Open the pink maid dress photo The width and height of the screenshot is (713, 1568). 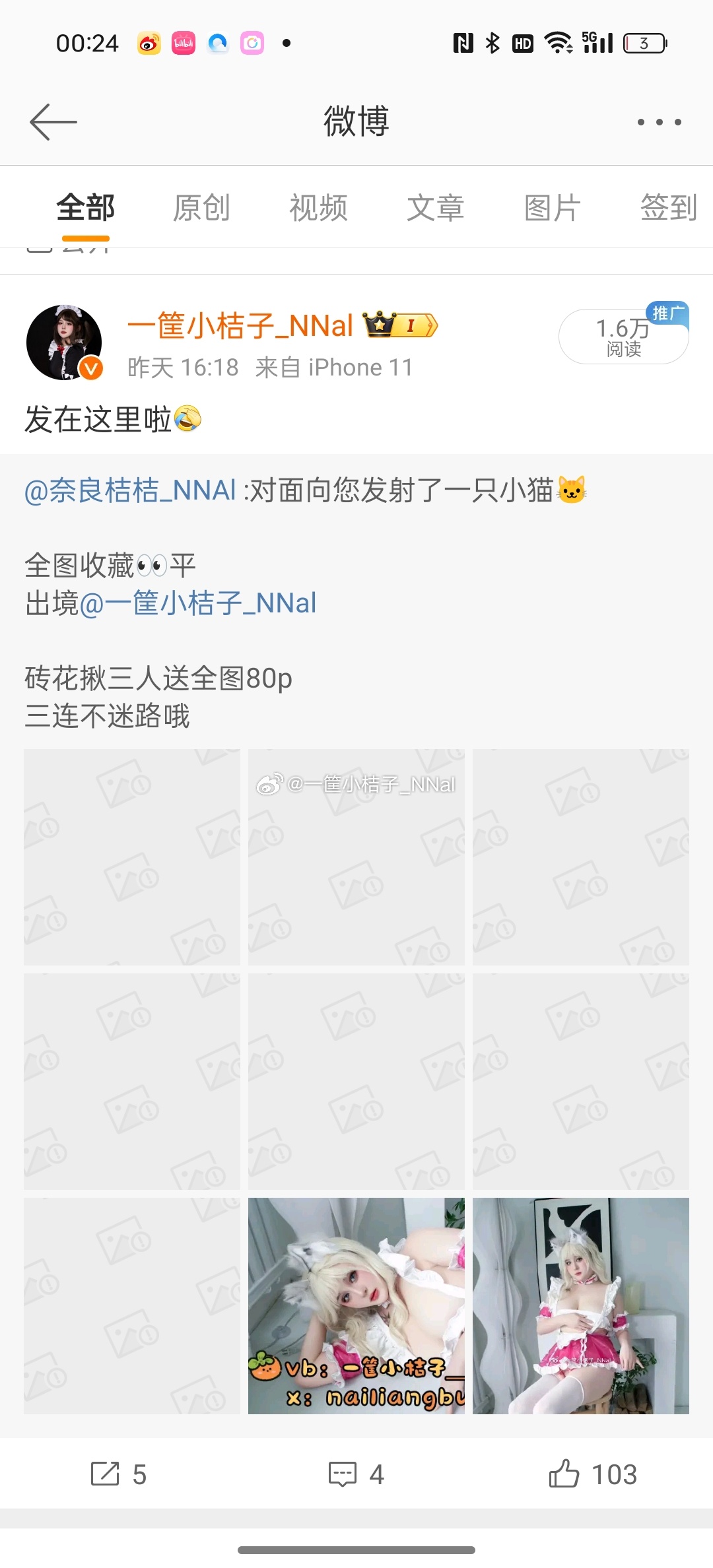(x=581, y=1305)
